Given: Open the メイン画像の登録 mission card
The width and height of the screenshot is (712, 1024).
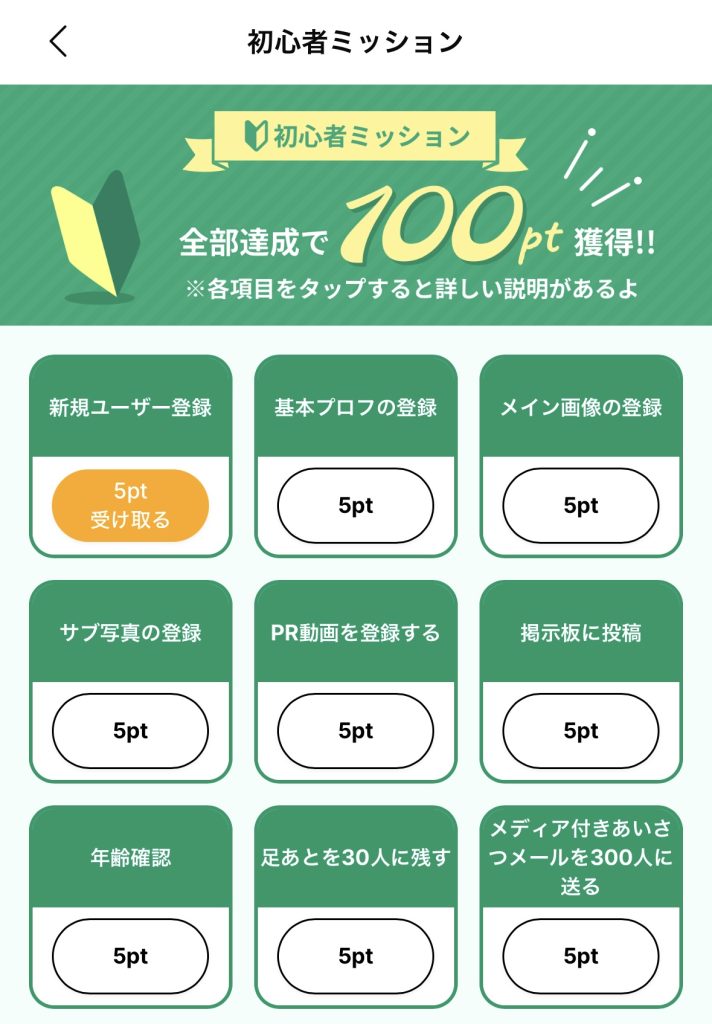Looking at the screenshot, I should coord(581,408).
